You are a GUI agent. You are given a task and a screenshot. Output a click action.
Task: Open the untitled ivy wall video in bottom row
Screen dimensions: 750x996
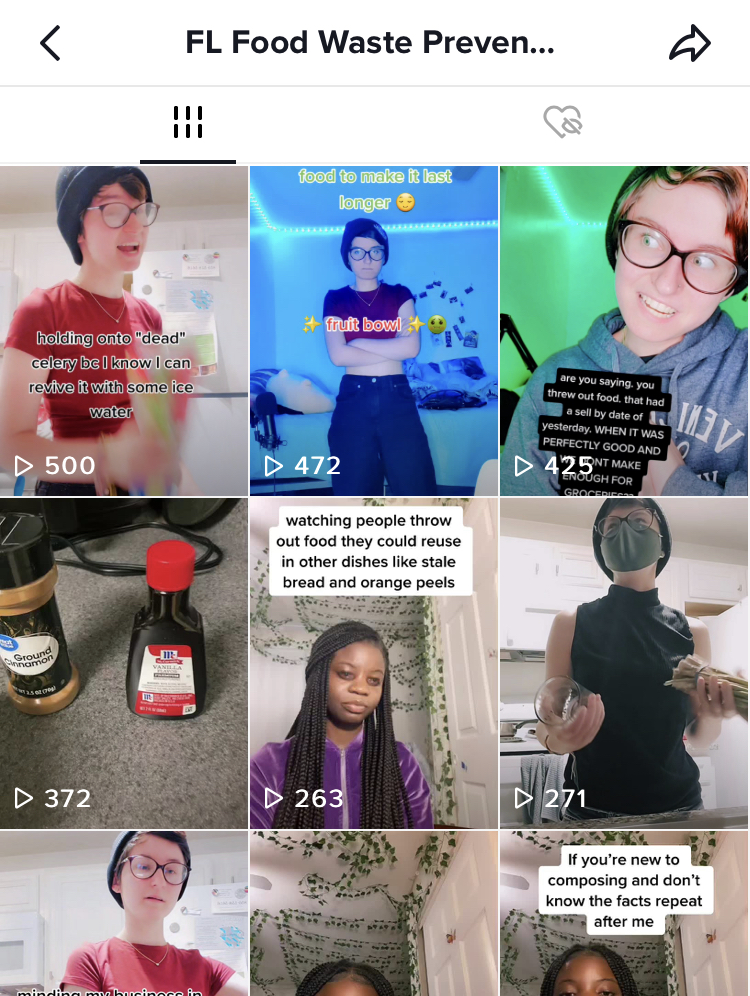coord(373,913)
